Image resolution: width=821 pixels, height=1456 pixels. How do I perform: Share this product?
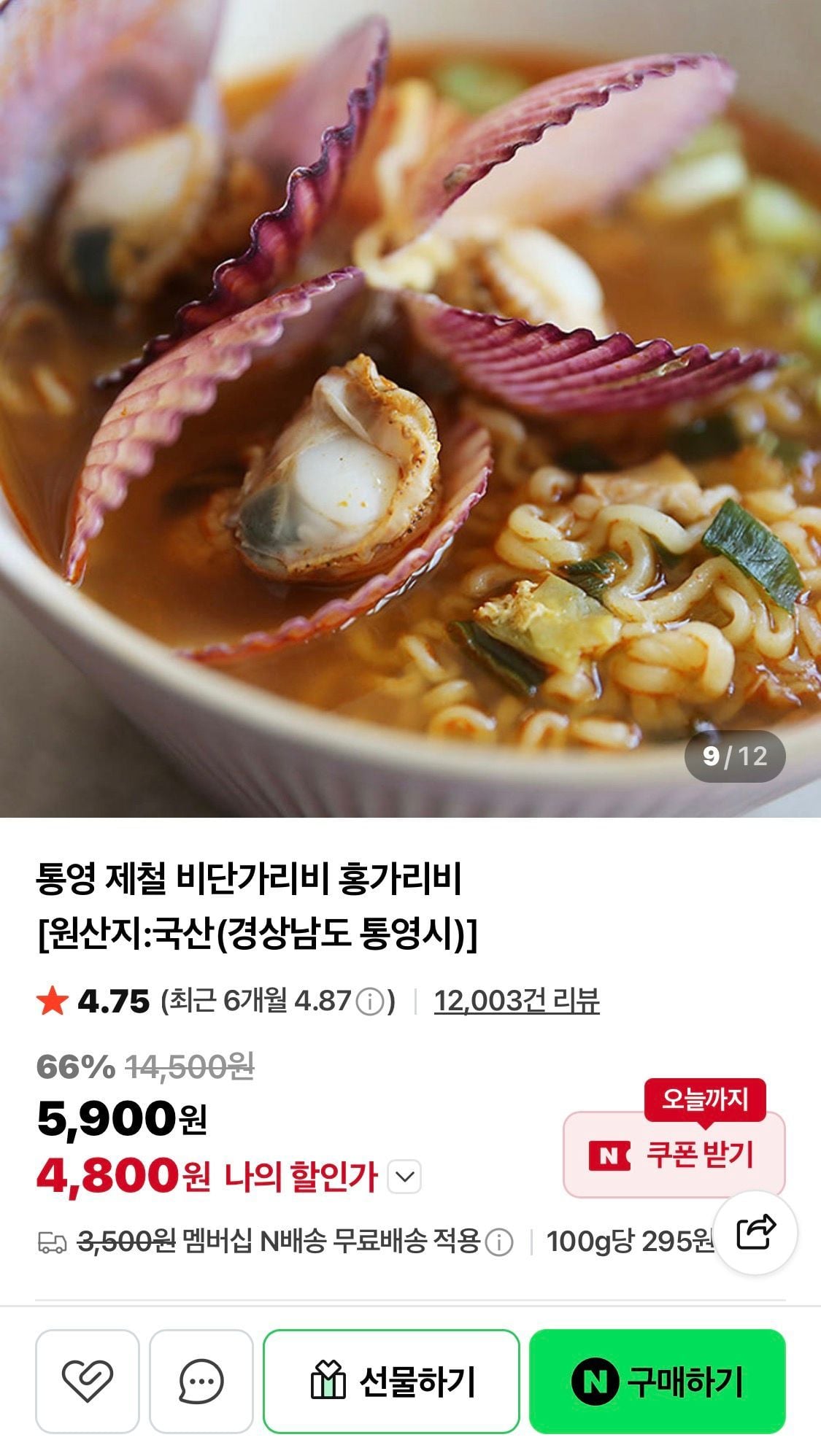755,1233
